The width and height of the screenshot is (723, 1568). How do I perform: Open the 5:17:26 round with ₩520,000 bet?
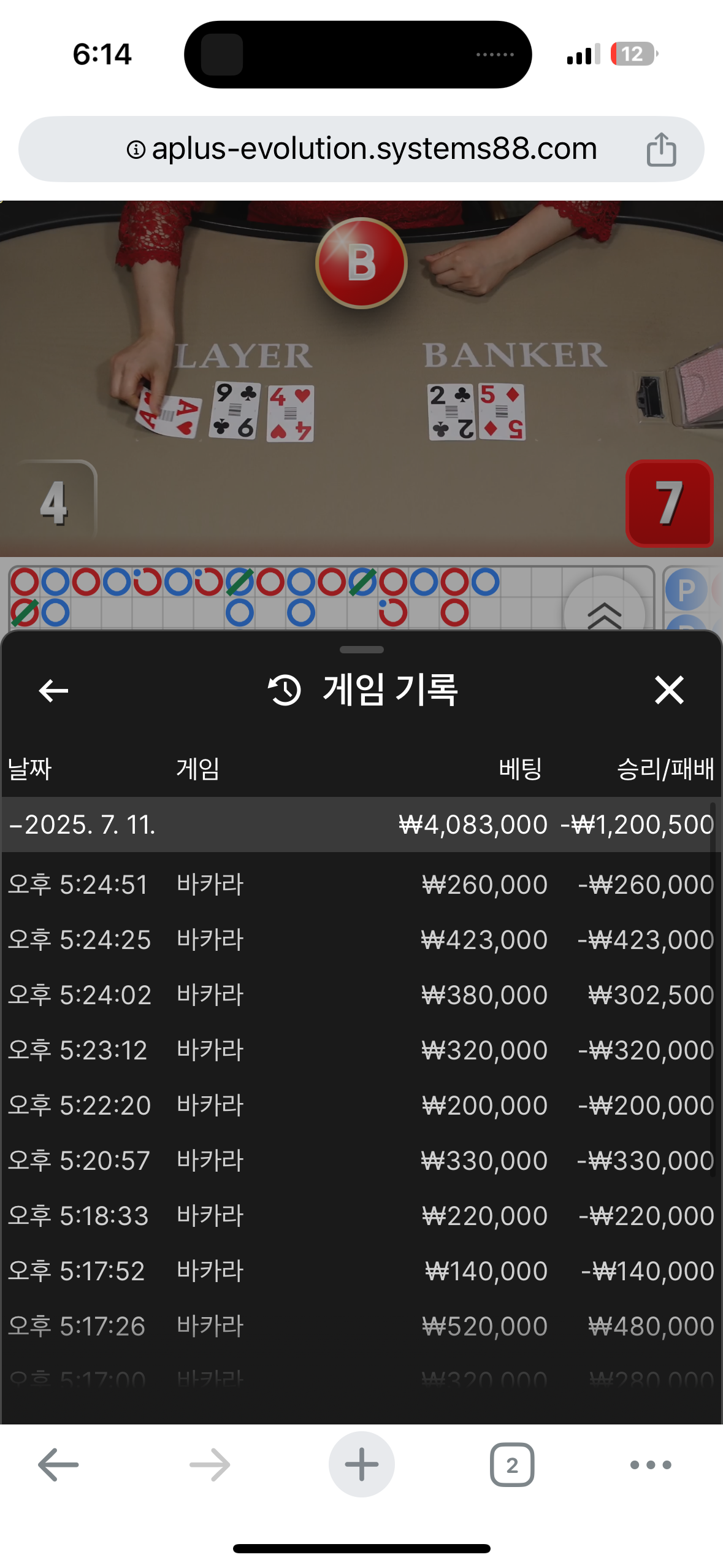tap(361, 1326)
